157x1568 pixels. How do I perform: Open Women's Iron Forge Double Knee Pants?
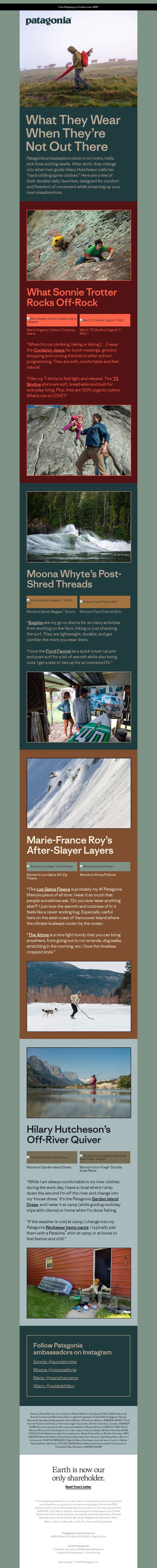(104, 1157)
